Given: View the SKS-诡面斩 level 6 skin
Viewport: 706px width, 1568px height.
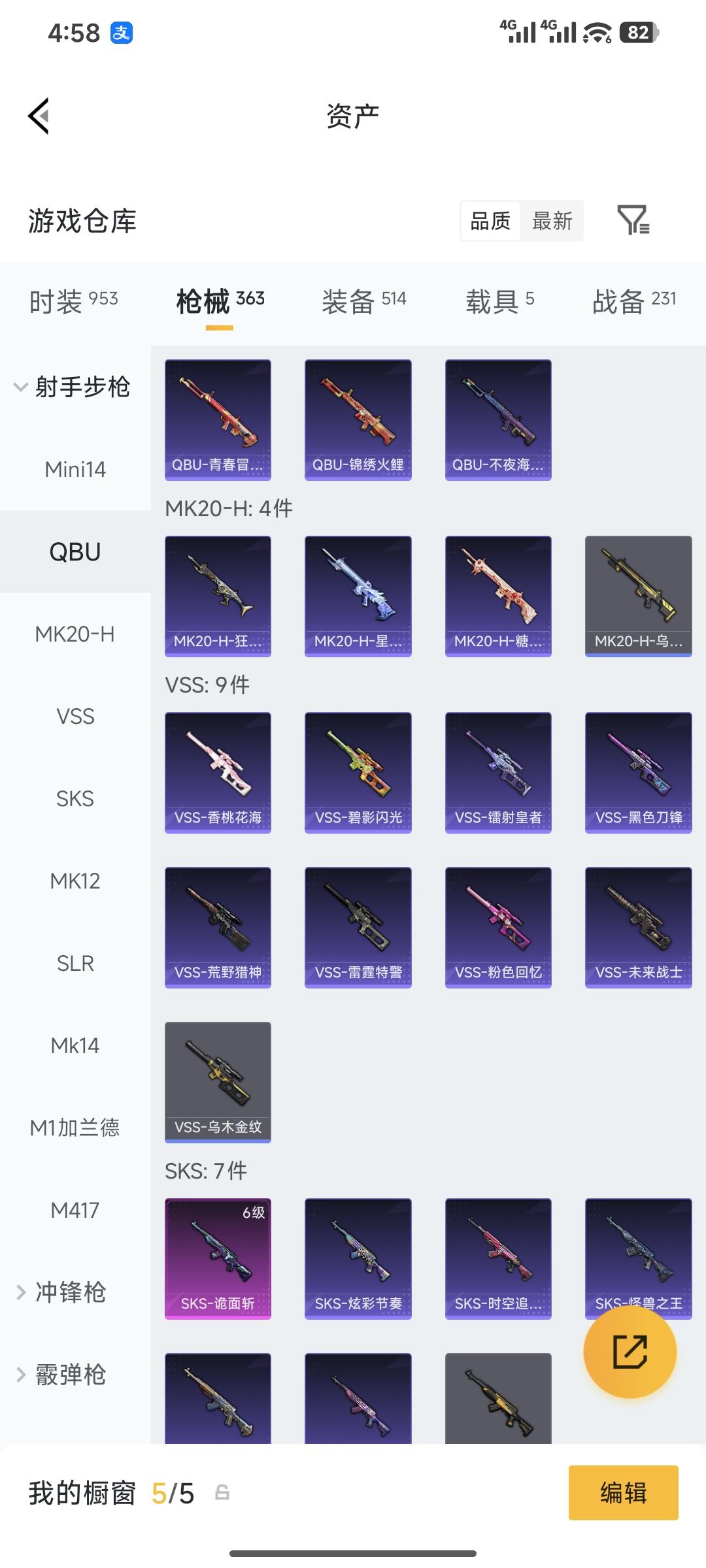Looking at the screenshot, I should pos(218,1258).
